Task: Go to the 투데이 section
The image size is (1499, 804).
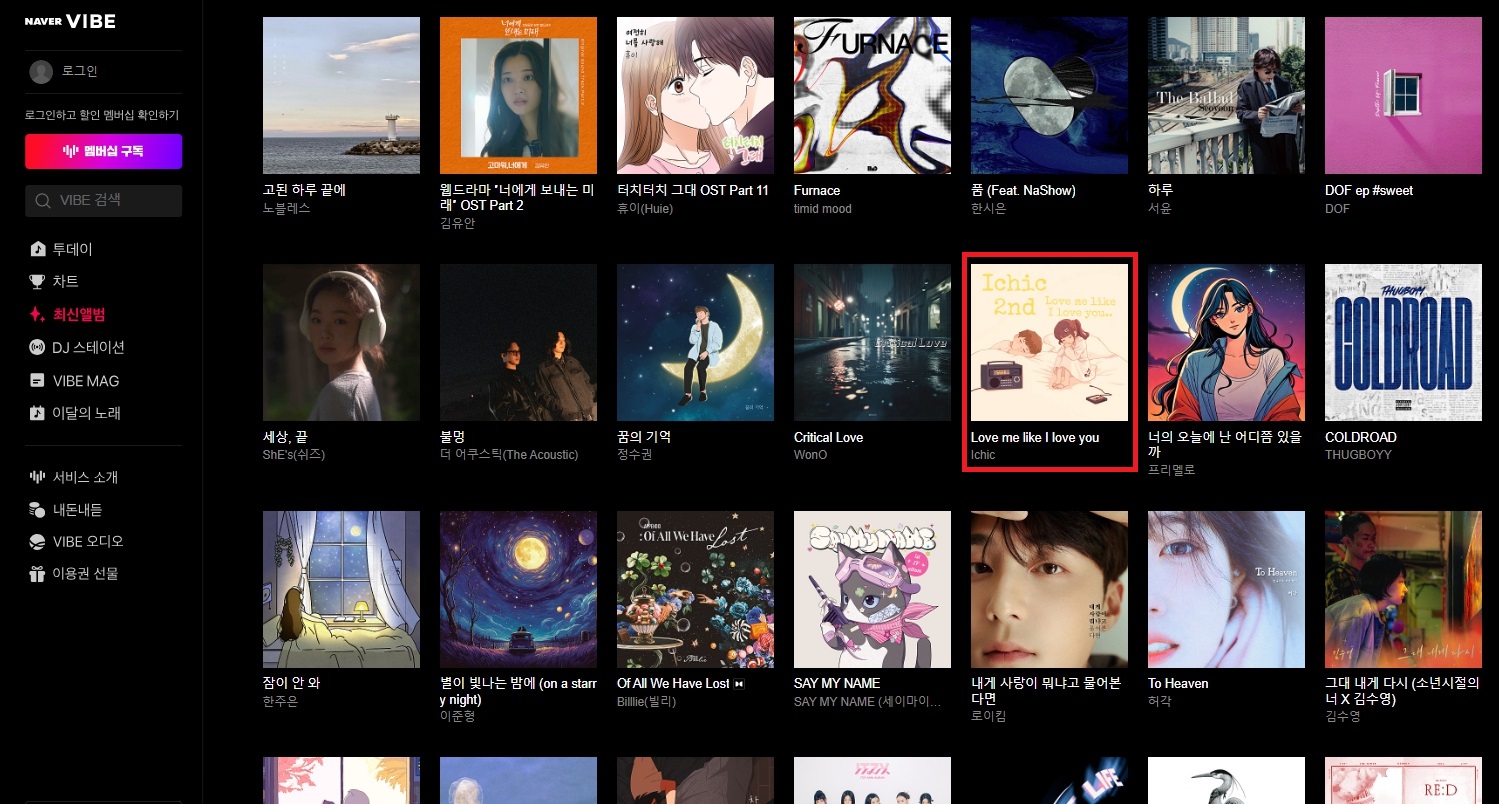Action: 71,249
